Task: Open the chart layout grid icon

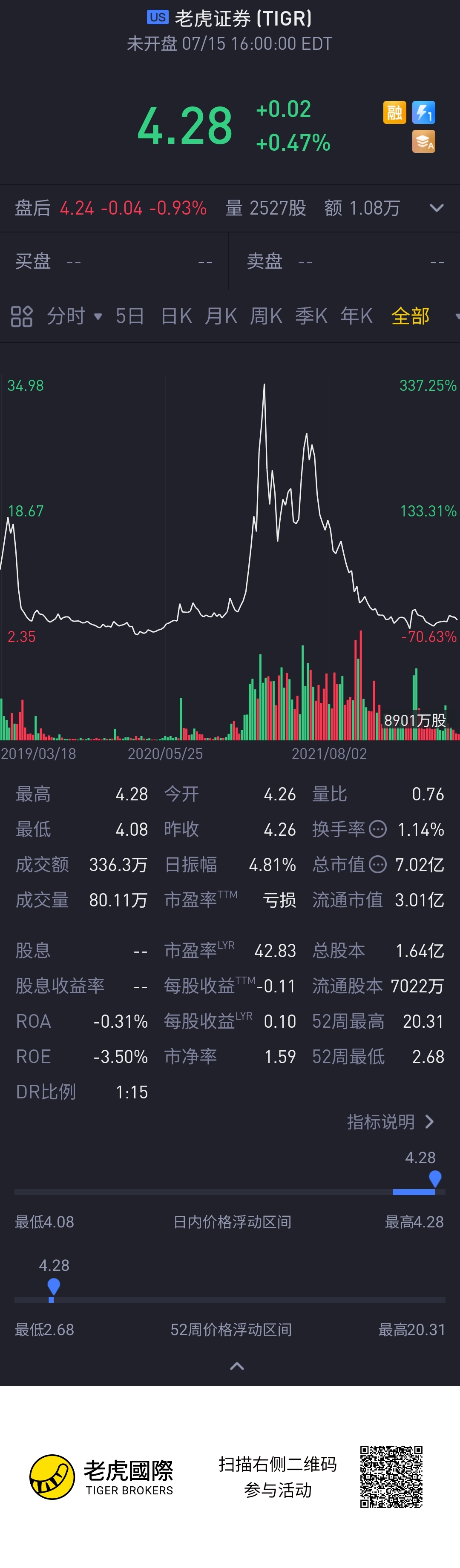Action: coord(22,316)
